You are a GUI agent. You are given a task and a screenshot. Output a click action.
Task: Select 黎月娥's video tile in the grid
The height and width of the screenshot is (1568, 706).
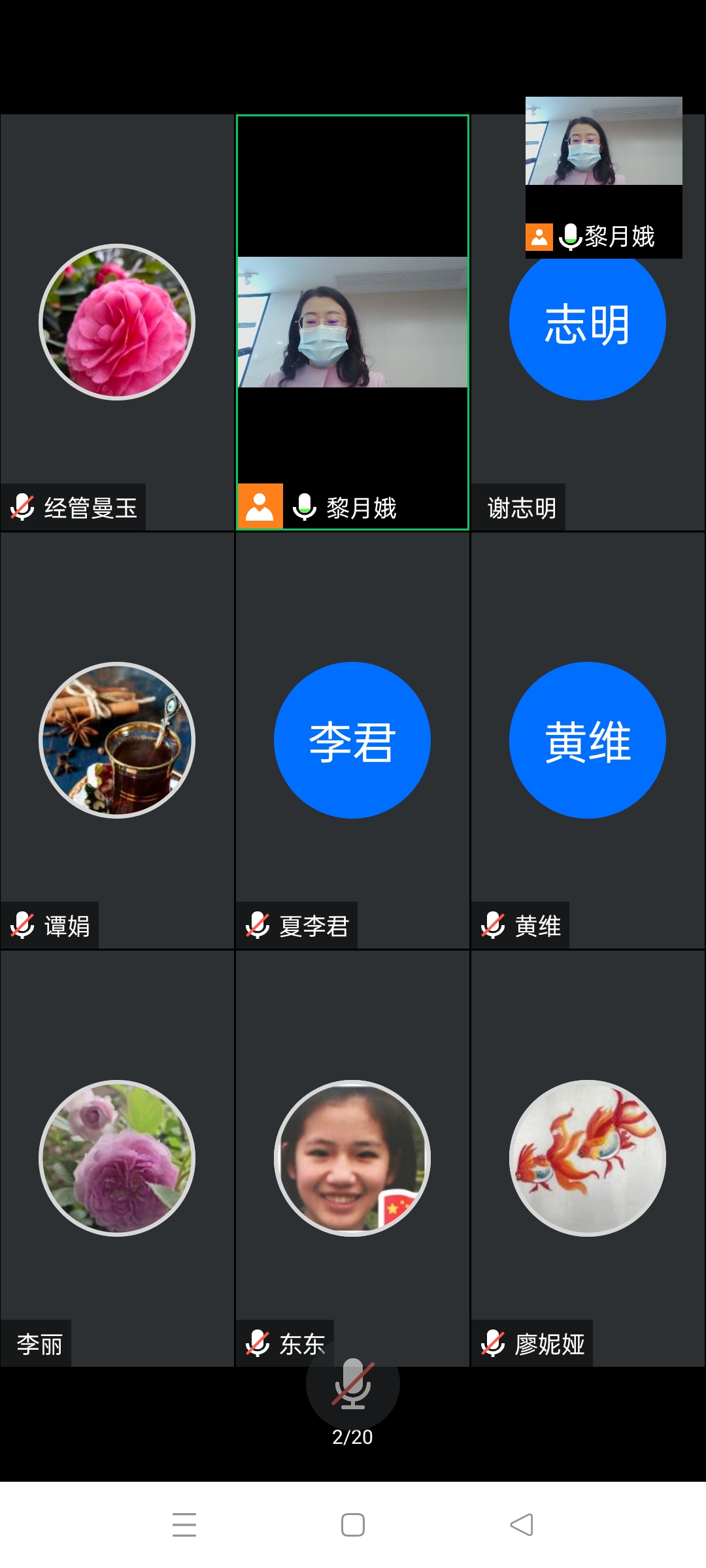[x=352, y=322]
